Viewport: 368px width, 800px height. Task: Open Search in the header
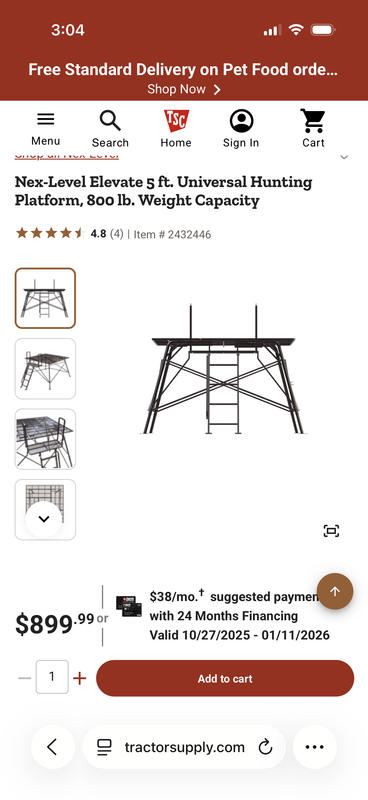coord(110,129)
